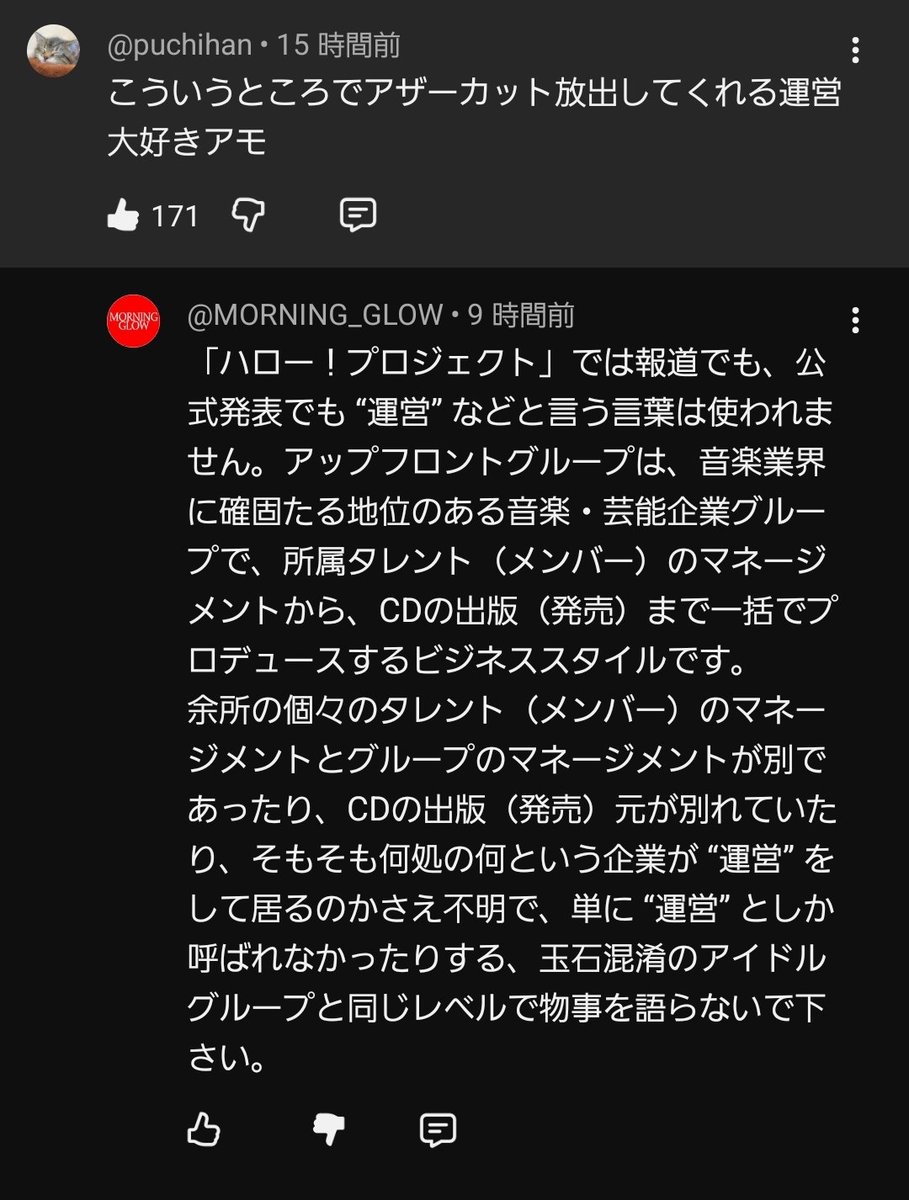909x1200 pixels.
Task: Open overflow menu on @puchihan's comment
Action: tap(853, 49)
